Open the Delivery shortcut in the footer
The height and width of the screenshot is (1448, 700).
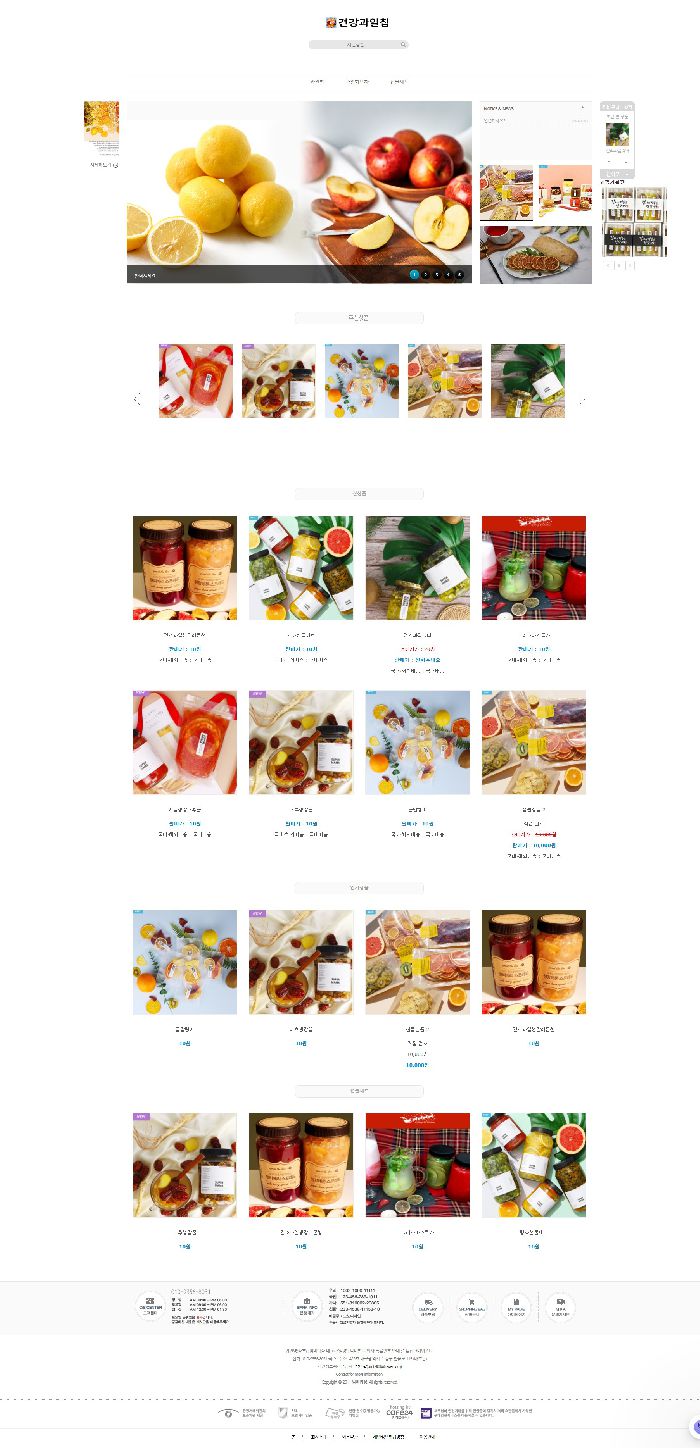pos(428,1307)
